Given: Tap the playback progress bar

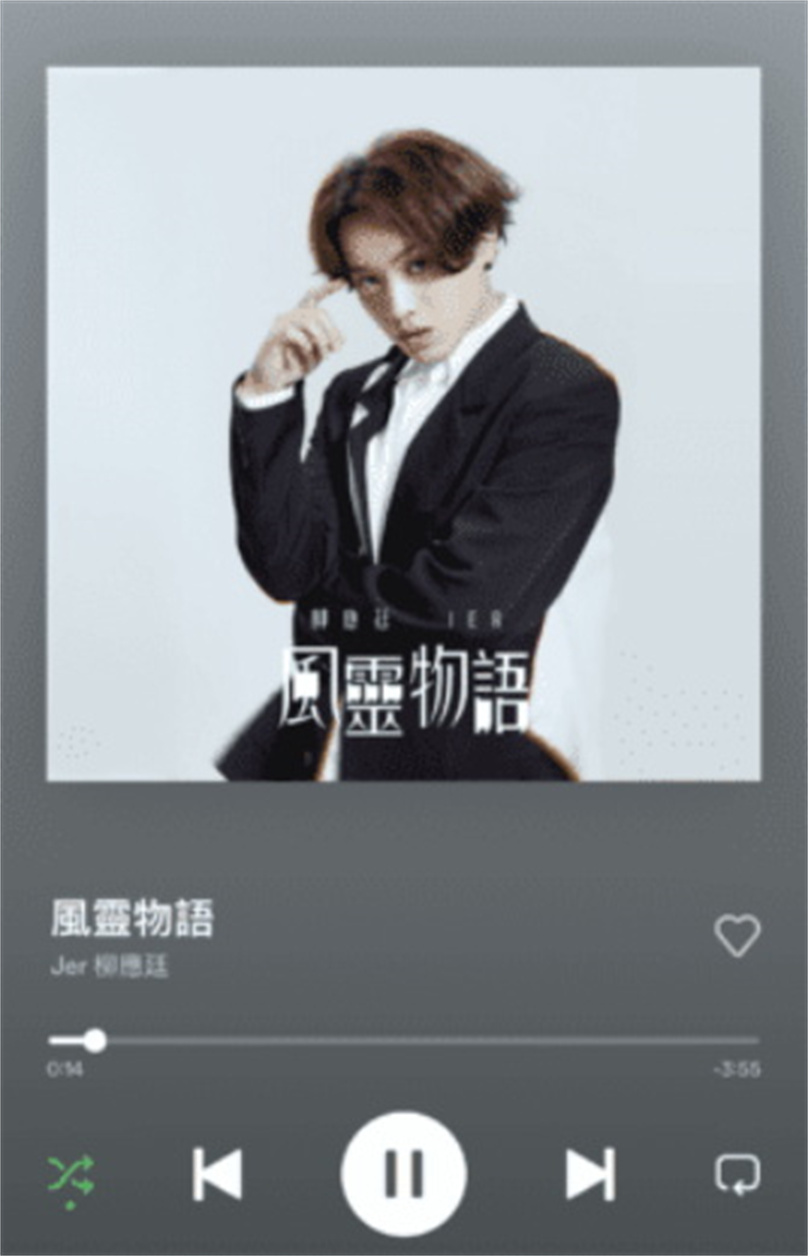Looking at the screenshot, I should click(x=404, y=1041).
